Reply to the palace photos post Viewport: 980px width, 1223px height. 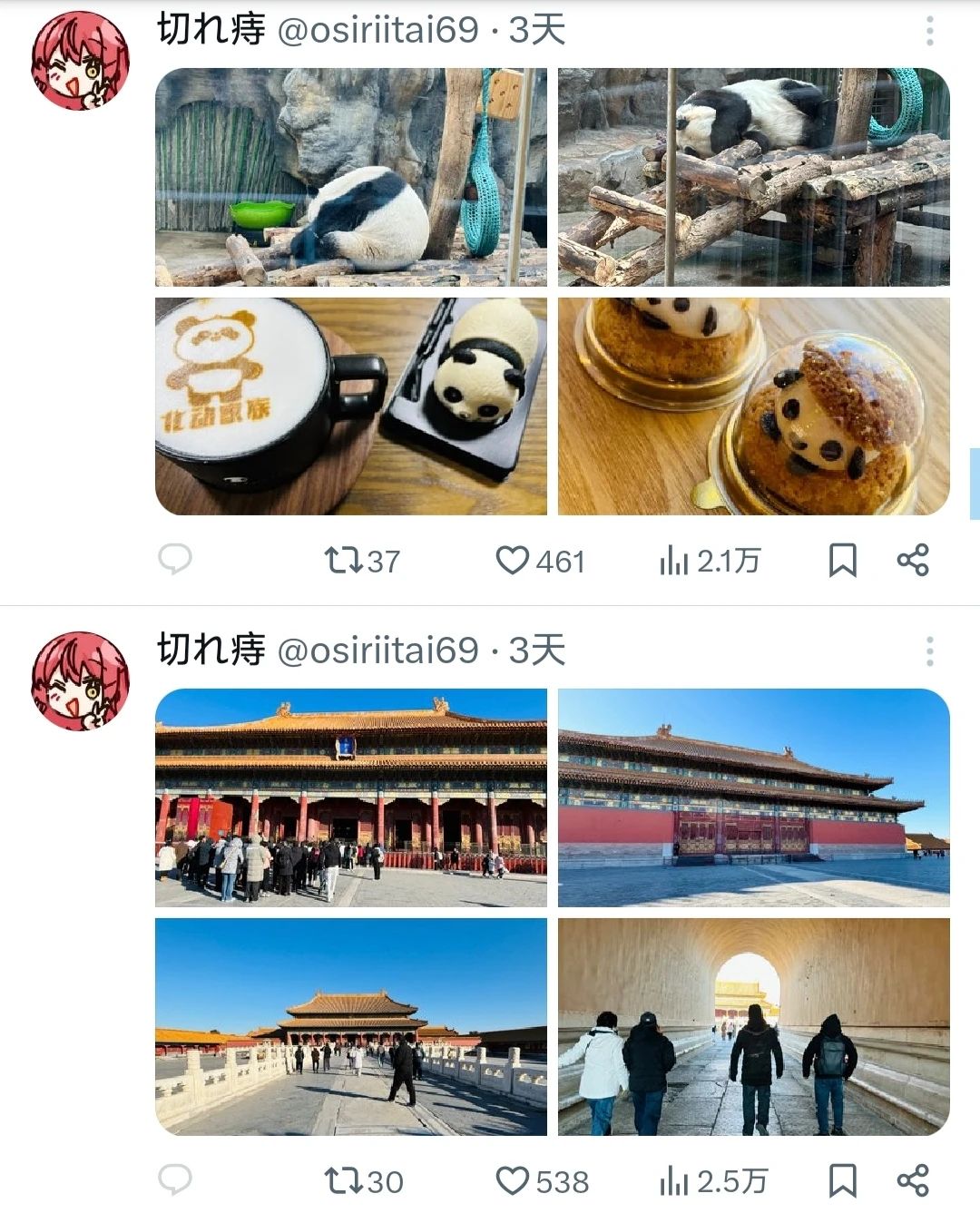[x=175, y=1179]
